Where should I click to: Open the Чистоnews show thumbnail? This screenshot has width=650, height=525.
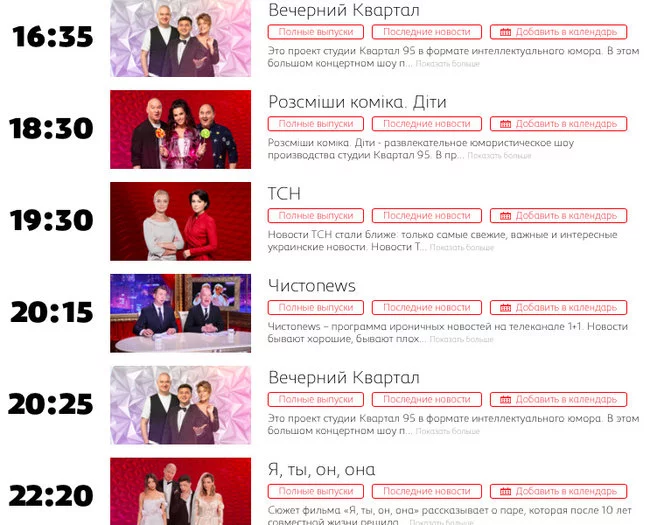point(180,313)
